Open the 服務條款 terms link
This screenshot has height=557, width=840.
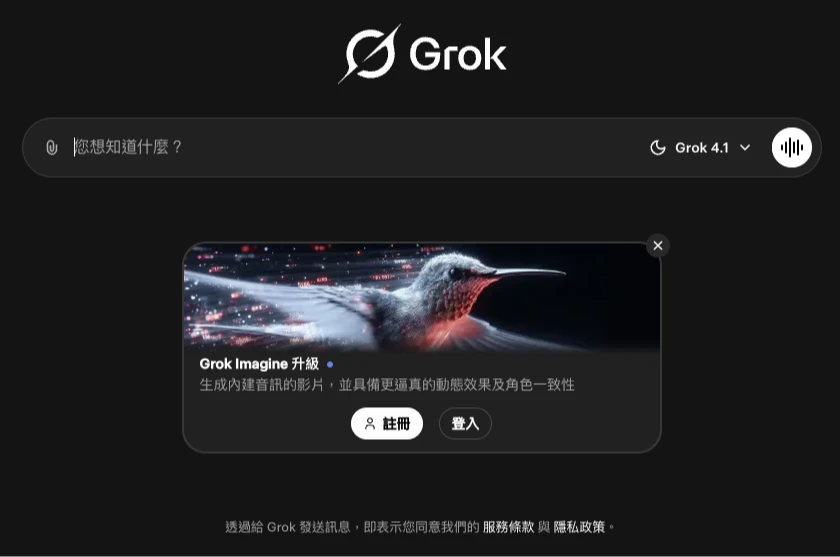pyautogui.click(x=508, y=526)
